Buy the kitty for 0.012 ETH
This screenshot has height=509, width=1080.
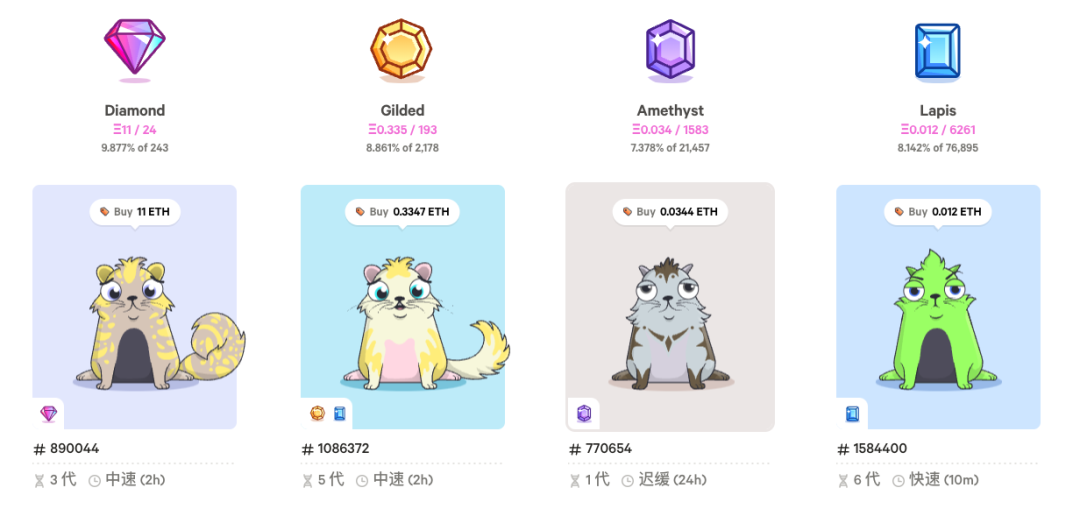click(937, 212)
